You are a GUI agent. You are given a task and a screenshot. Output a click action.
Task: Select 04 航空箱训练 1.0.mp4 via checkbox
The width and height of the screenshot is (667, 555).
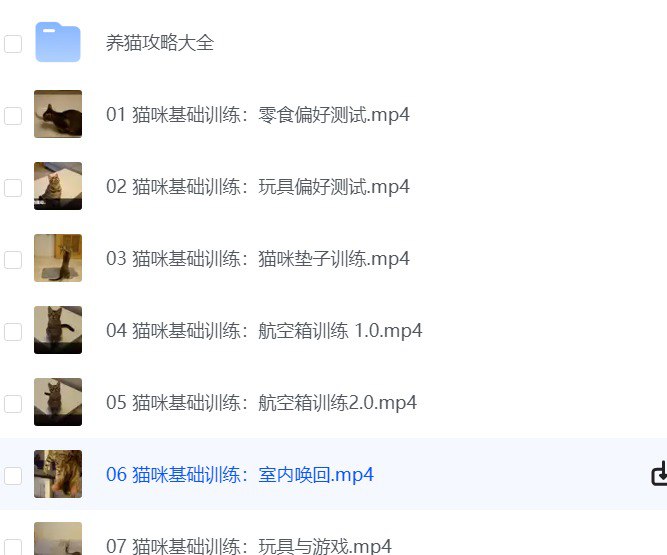13,332
